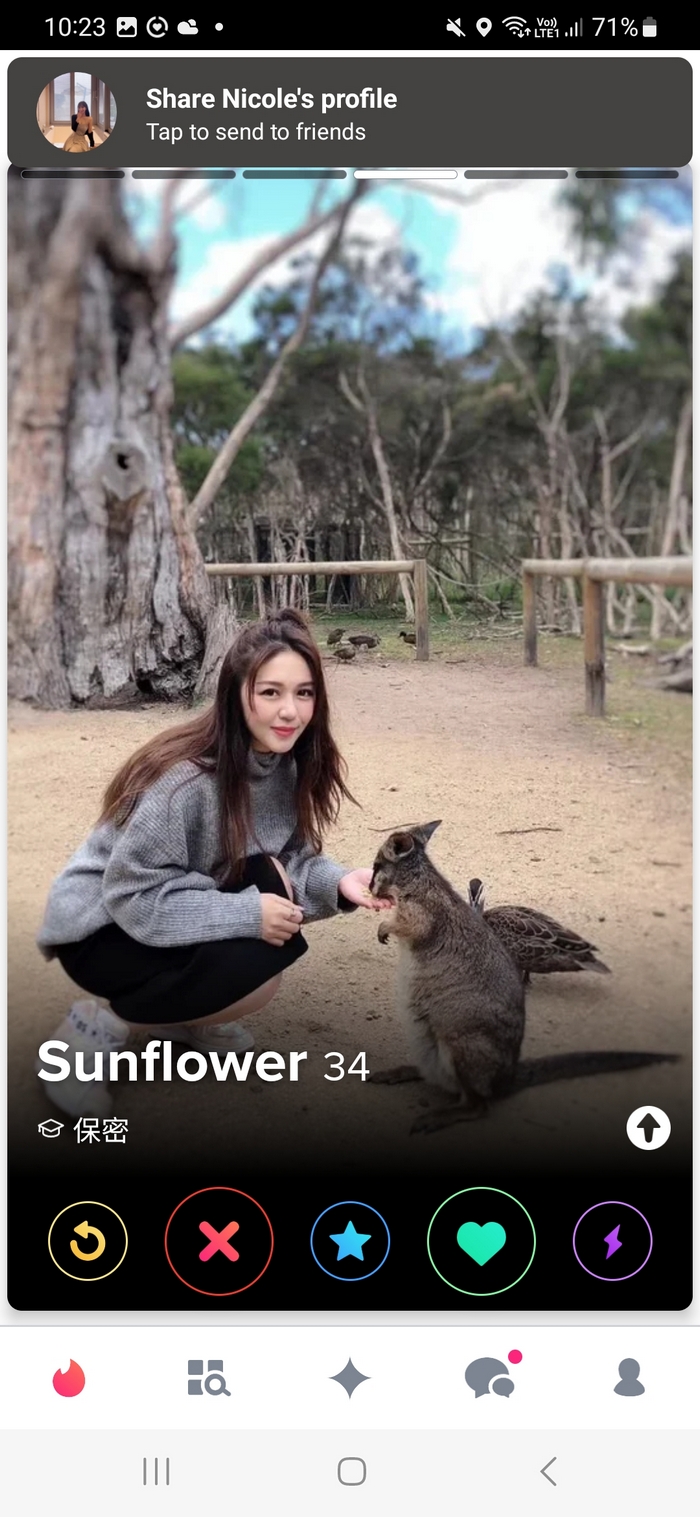Switch to the flame home tab
700x1517 pixels.
[x=69, y=1378]
